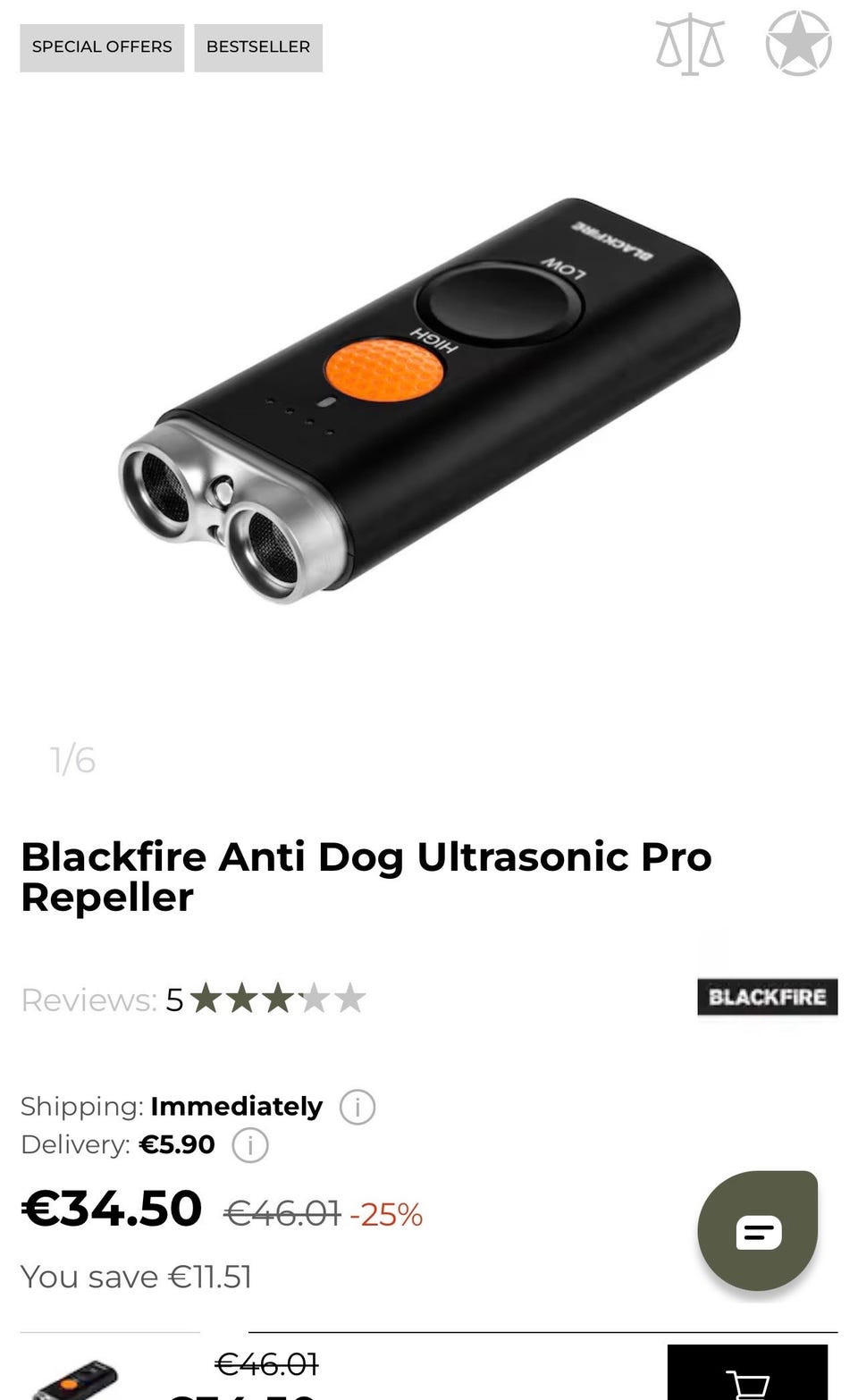Open the live chat bubble
Image resolution: width=858 pixels, height=1400 pixels.
(758, 1230)
